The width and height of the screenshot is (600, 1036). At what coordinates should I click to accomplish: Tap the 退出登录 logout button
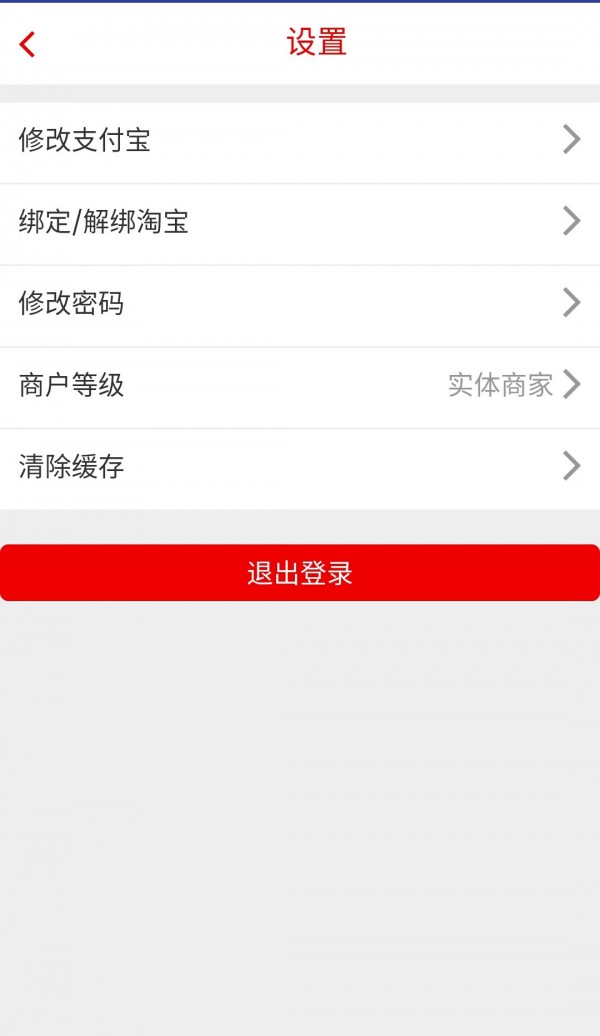click(300, 573)
